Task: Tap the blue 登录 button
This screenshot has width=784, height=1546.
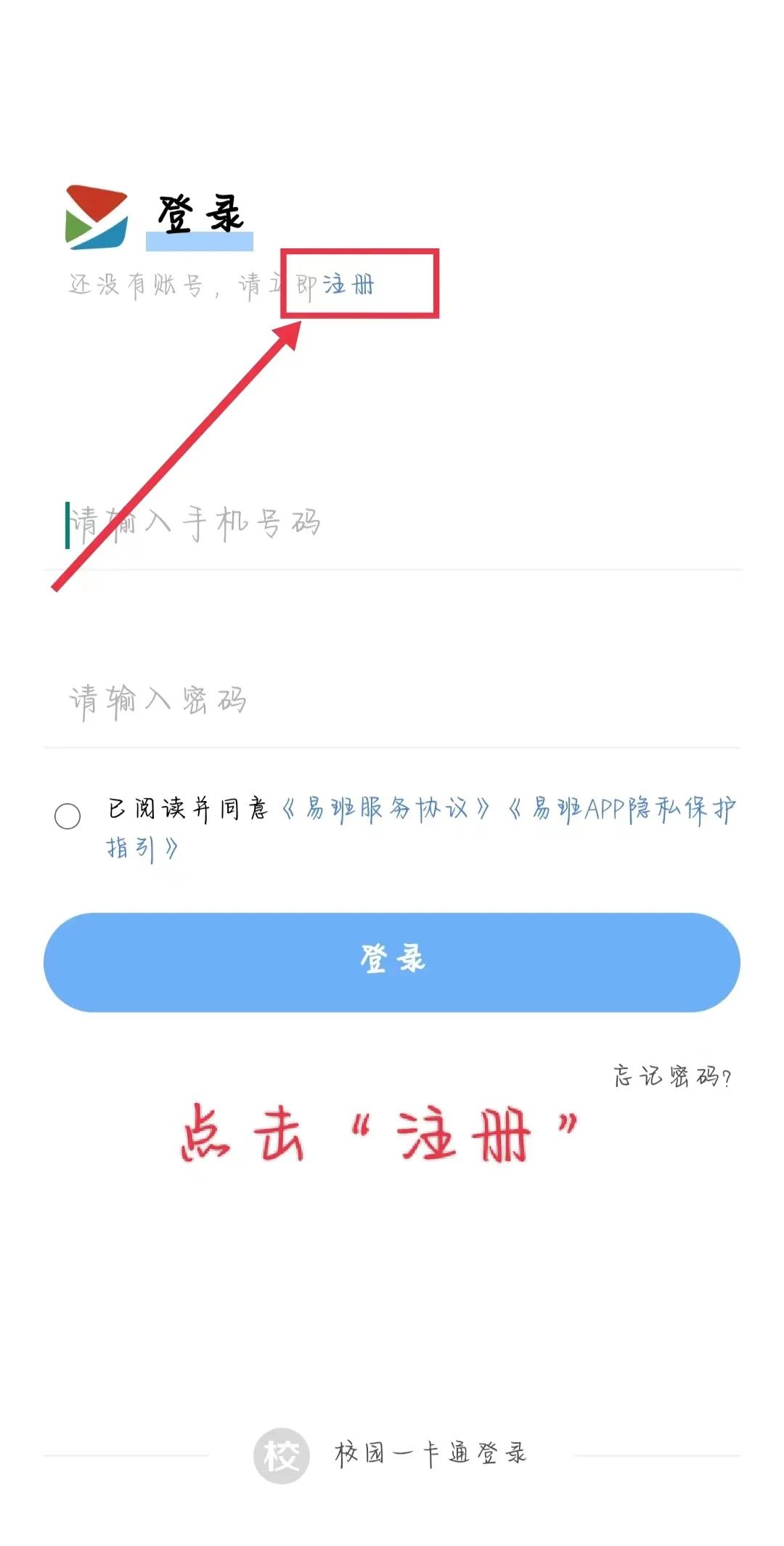Action: coord(392,961)
